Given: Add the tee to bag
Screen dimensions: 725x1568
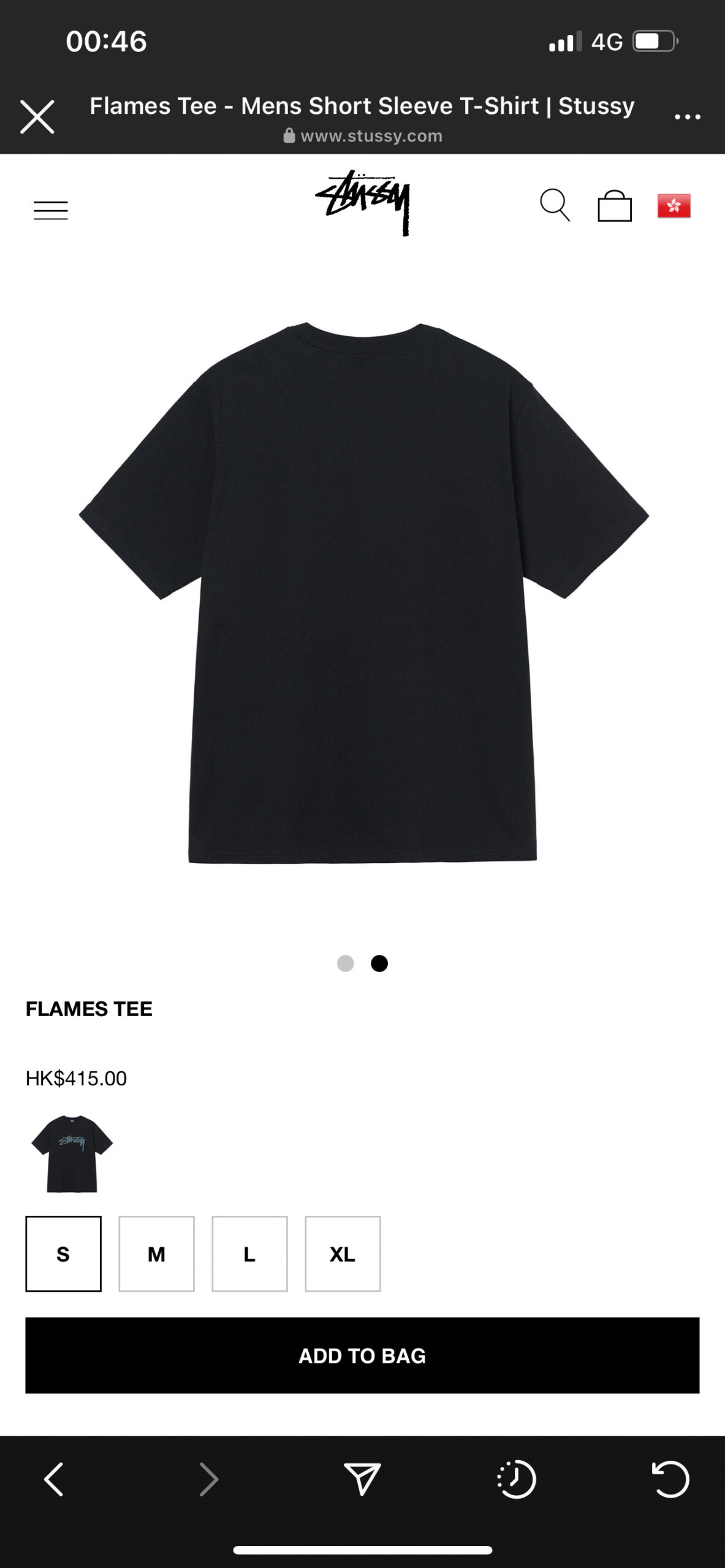Looking at the screenshot, I should click(x=362, y=1355).
